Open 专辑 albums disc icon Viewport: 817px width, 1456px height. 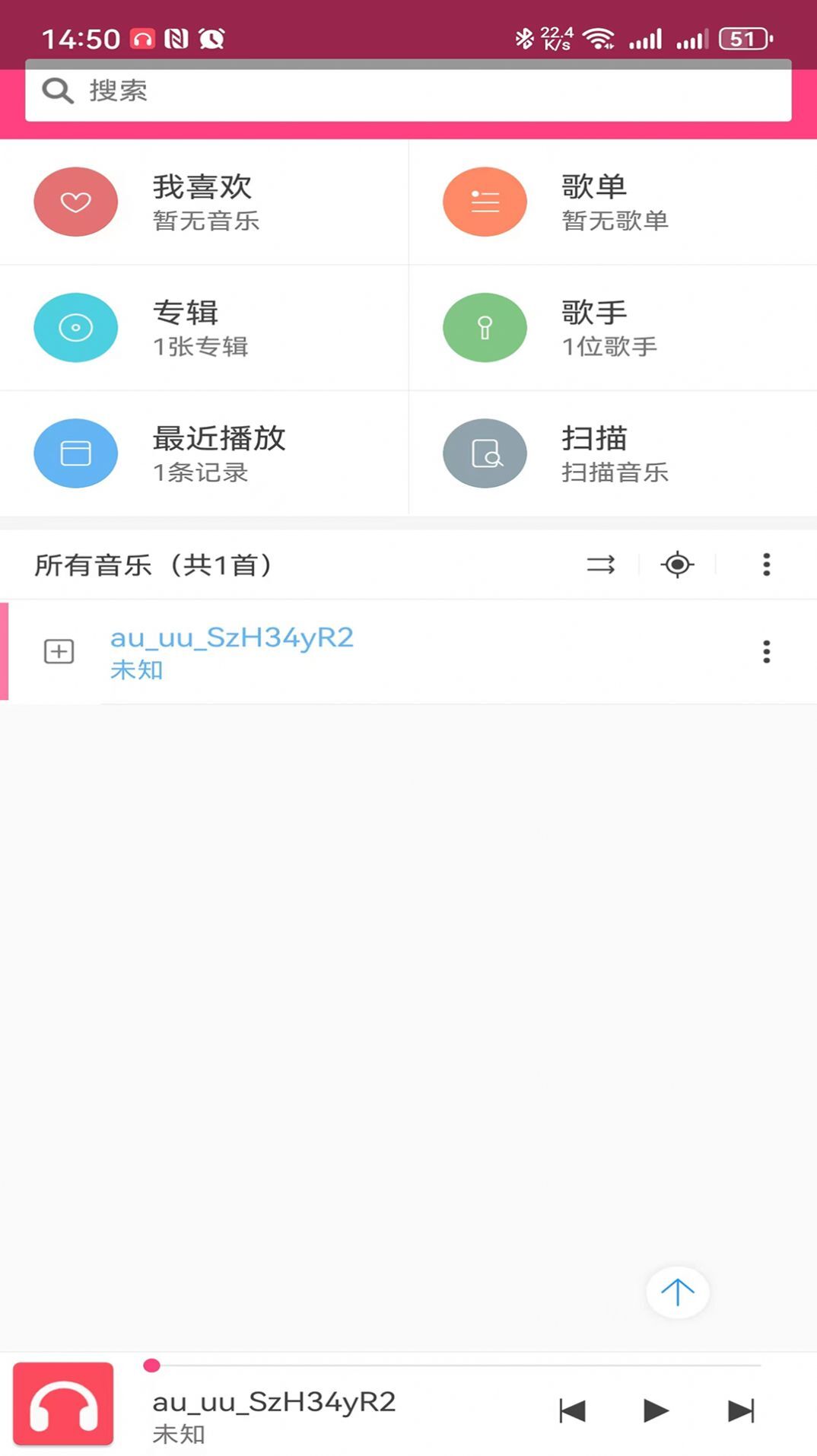[x=75, y=327]
